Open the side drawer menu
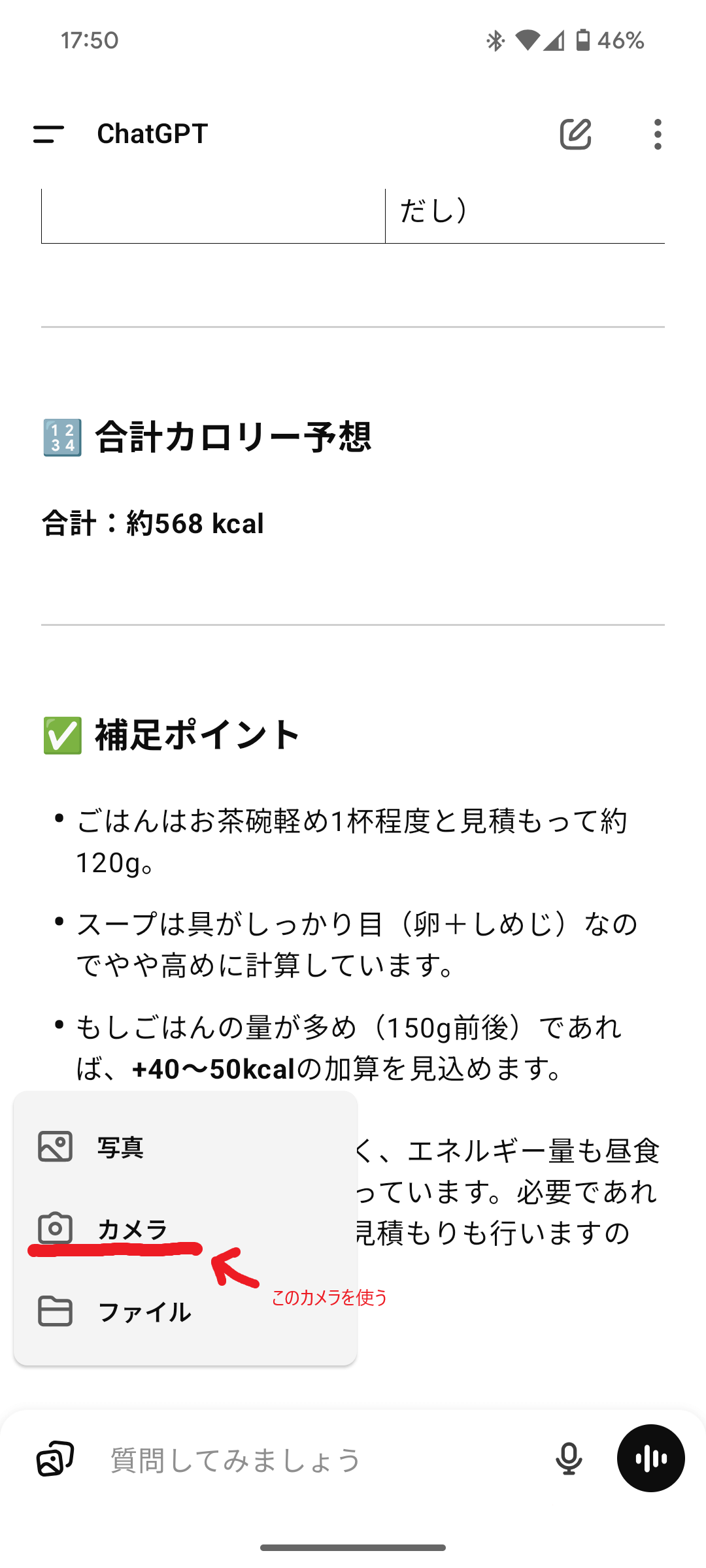This screenshot has width=706, height=1568. [48, 134]
